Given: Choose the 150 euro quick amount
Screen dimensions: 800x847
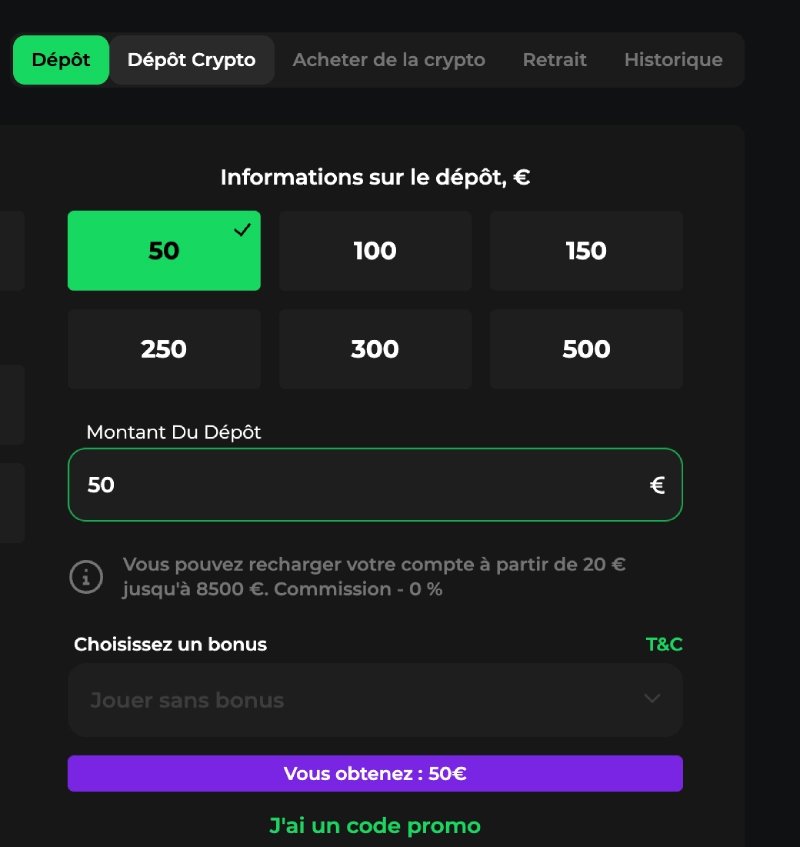Looking at the screenshot, I should (586, 251).
